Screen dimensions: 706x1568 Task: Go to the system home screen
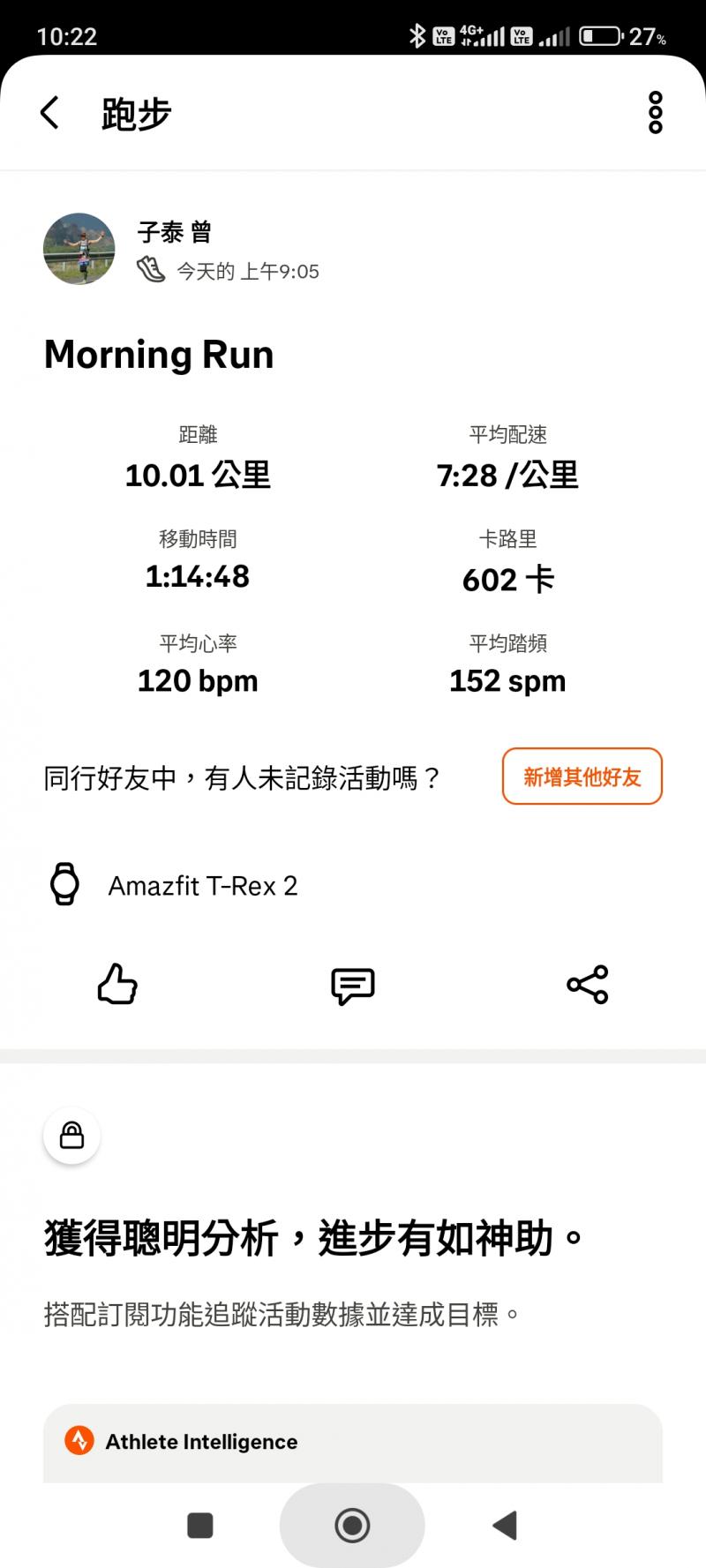point(352,1525)
